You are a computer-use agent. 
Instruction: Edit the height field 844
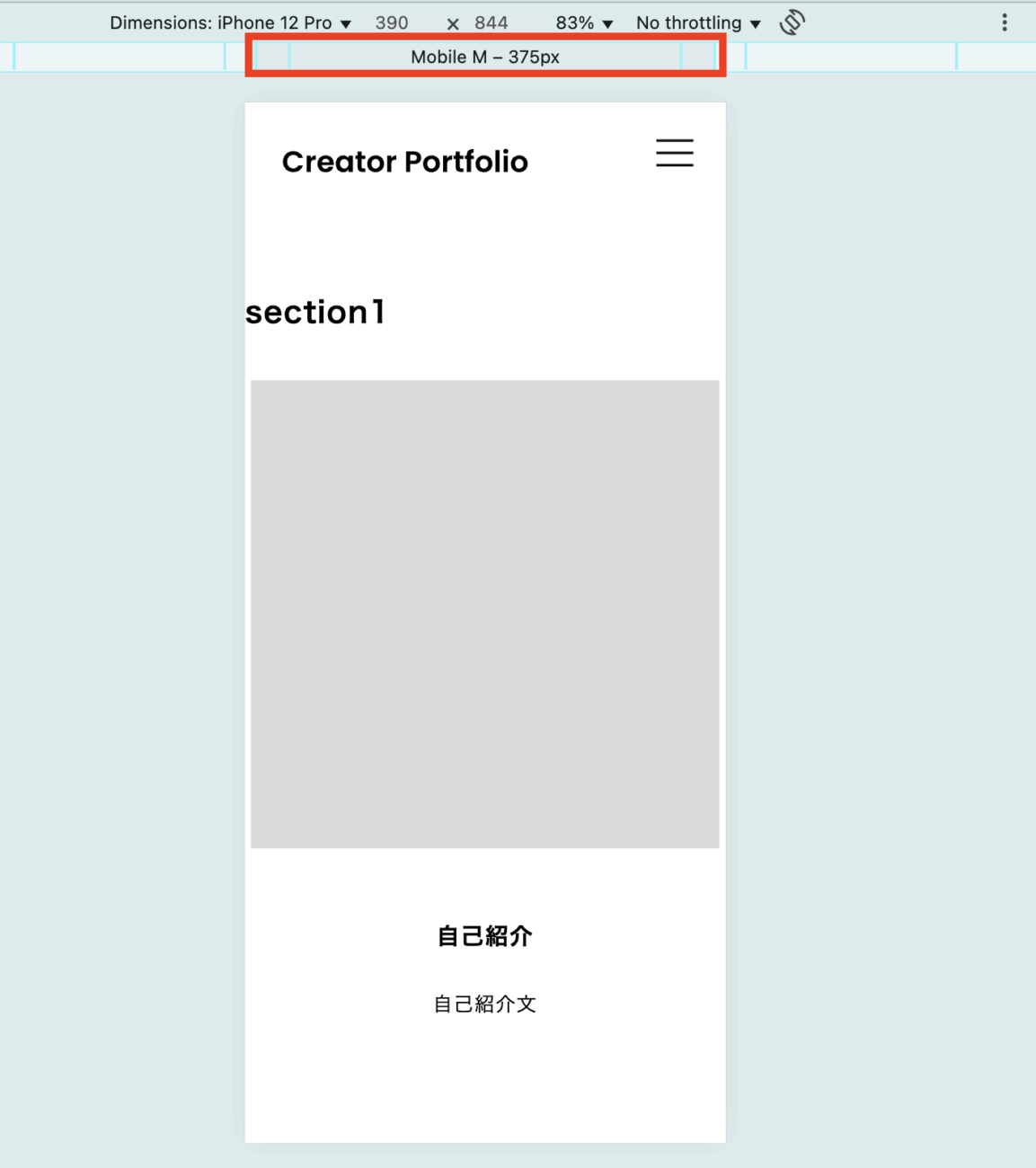491,23
